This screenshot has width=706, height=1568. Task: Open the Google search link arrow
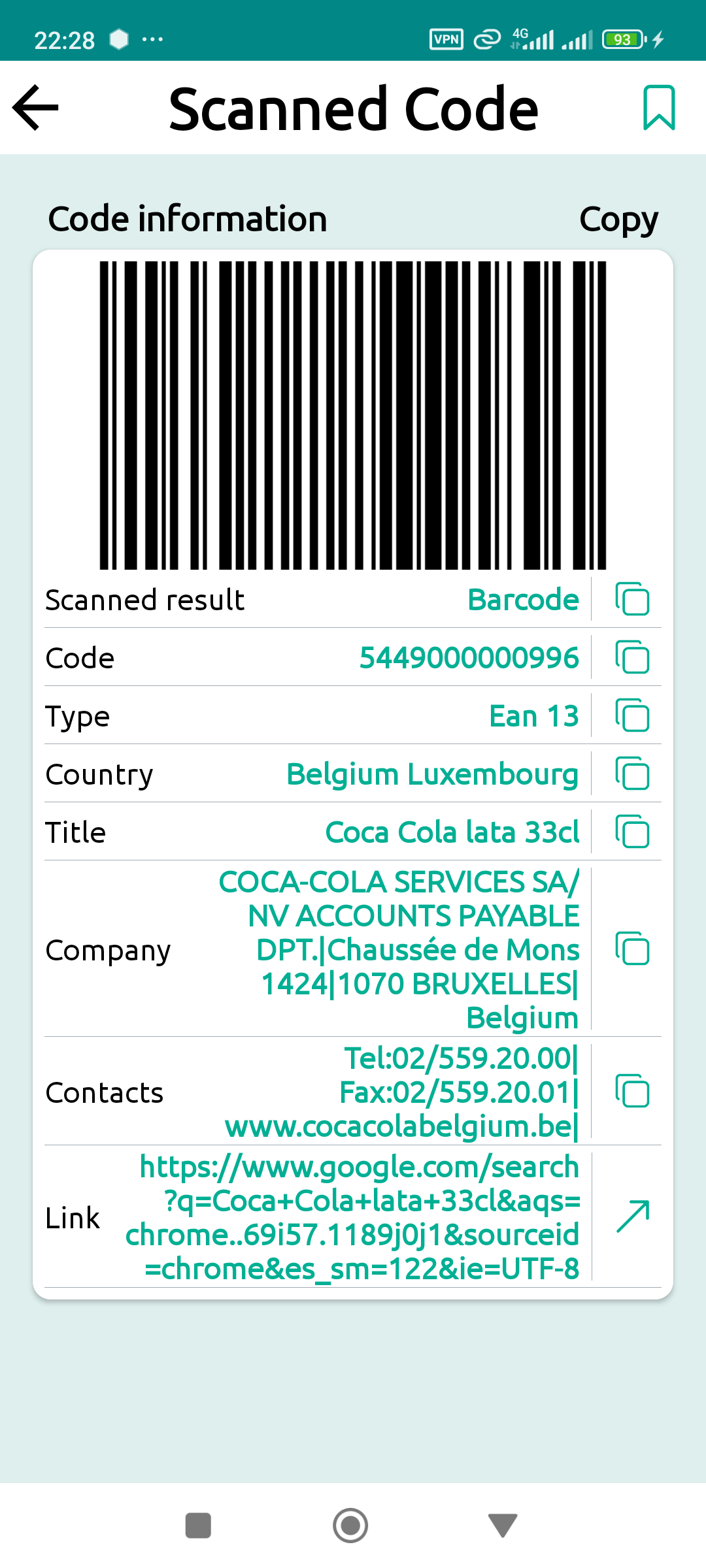[x=633, y=1217]
